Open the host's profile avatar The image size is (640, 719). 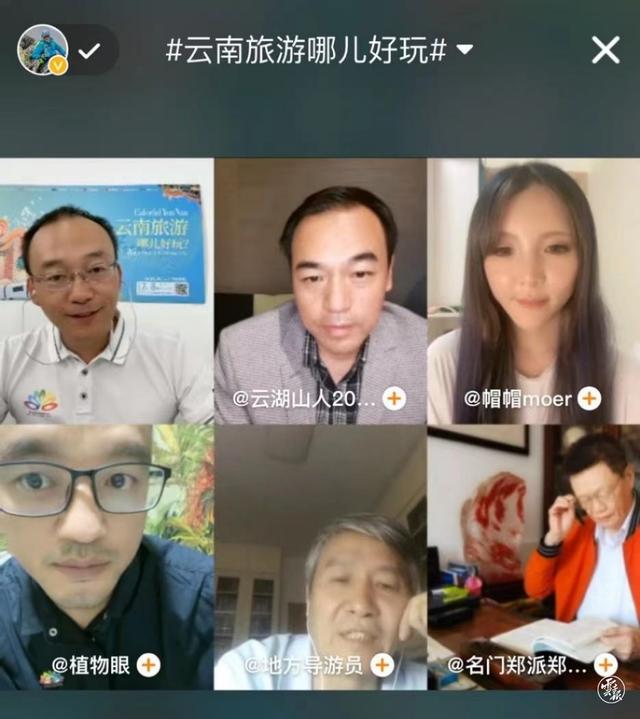pyautogui.click(x=42, y=50)
